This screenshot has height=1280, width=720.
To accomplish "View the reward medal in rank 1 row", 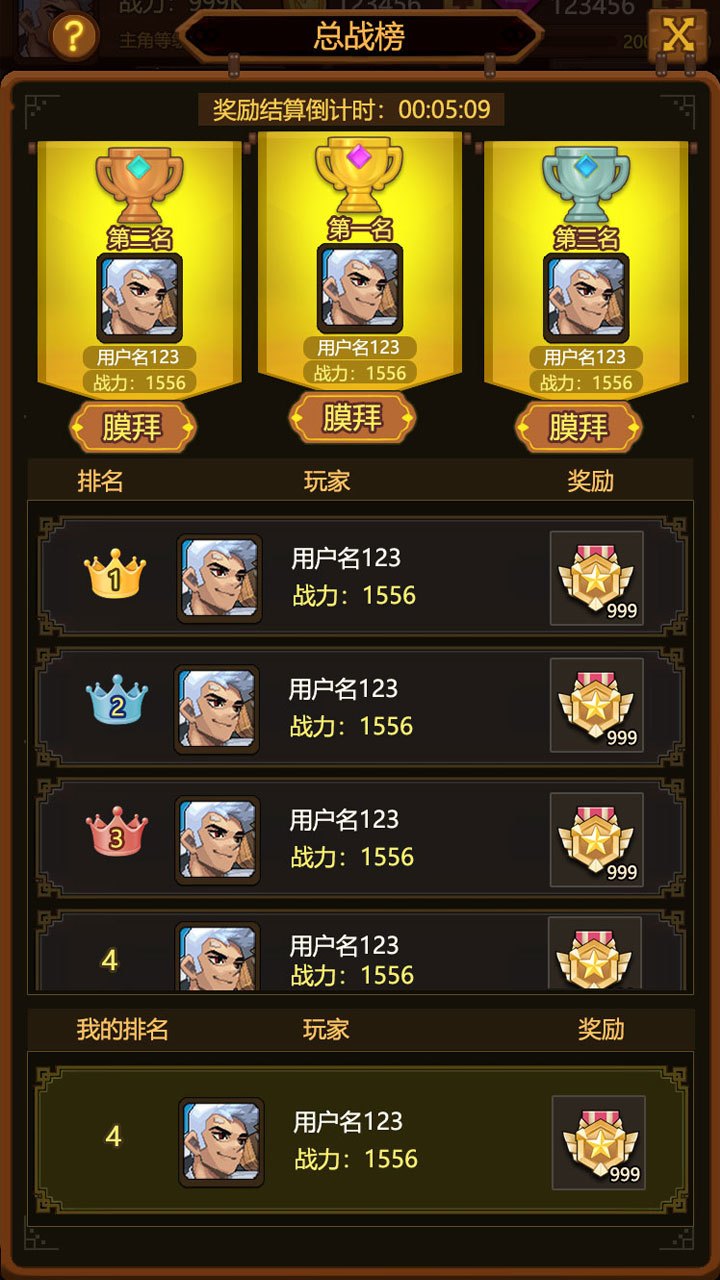I will pyautogui.click(x=597, y=579).
